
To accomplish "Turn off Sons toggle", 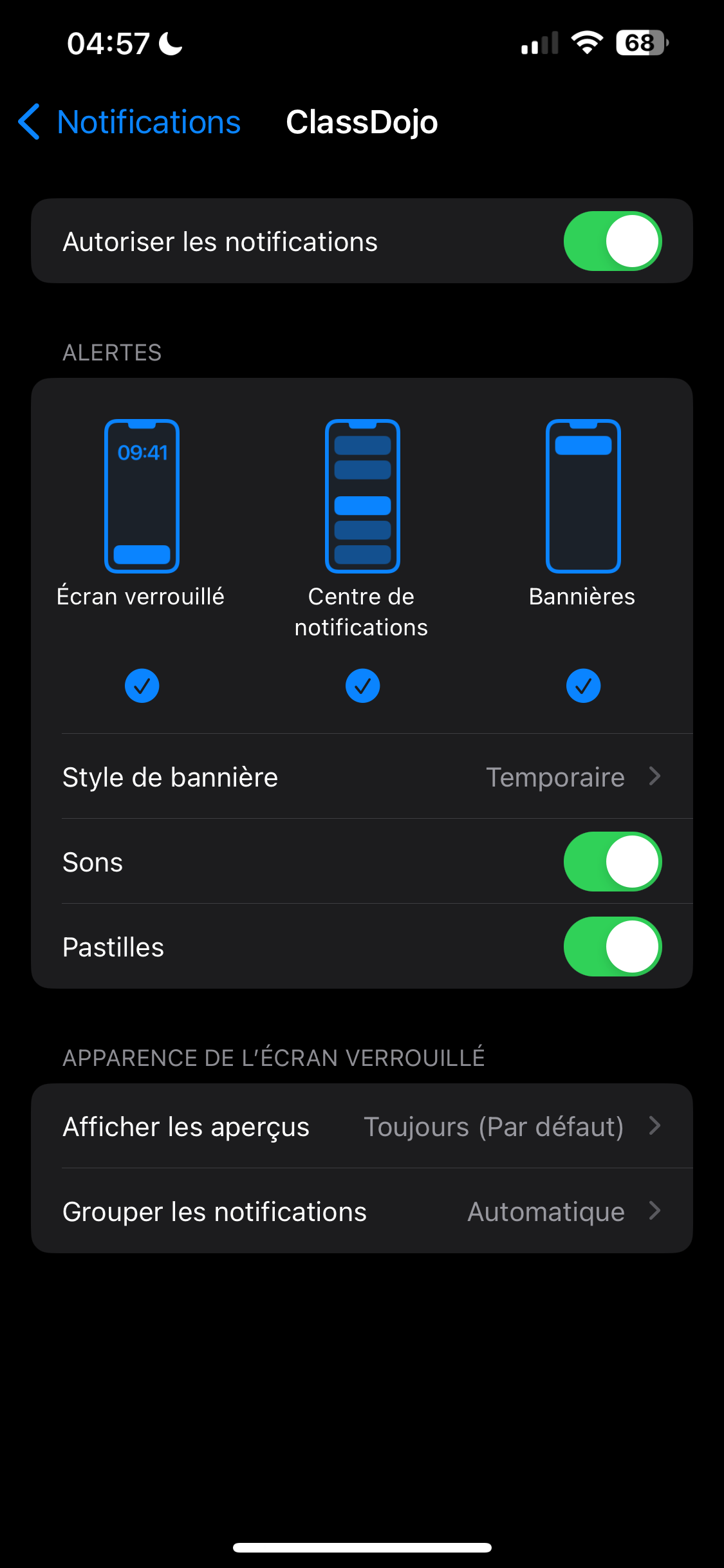I will [x=612, y=862].
